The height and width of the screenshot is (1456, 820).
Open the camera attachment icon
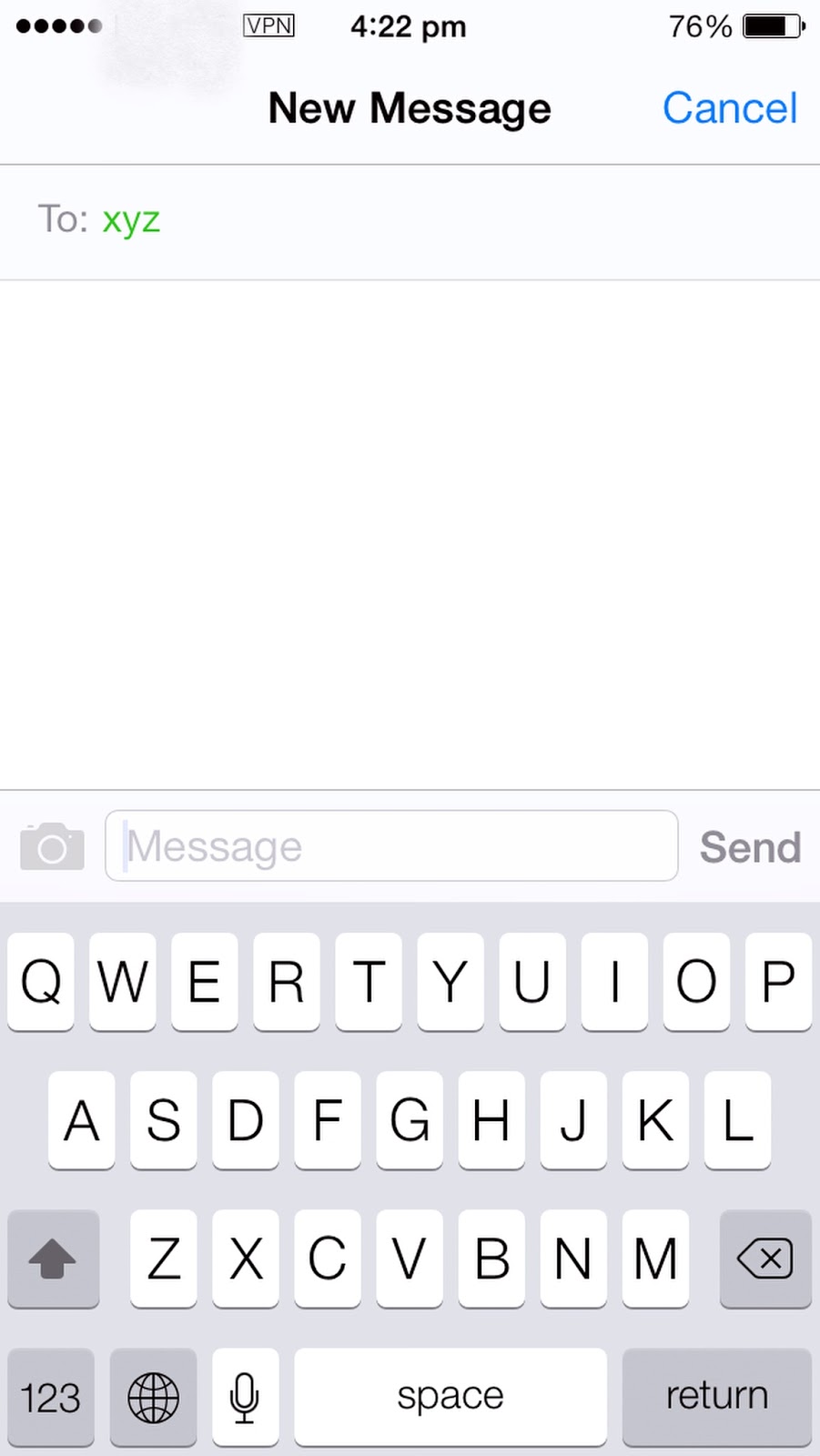point(52,846)
